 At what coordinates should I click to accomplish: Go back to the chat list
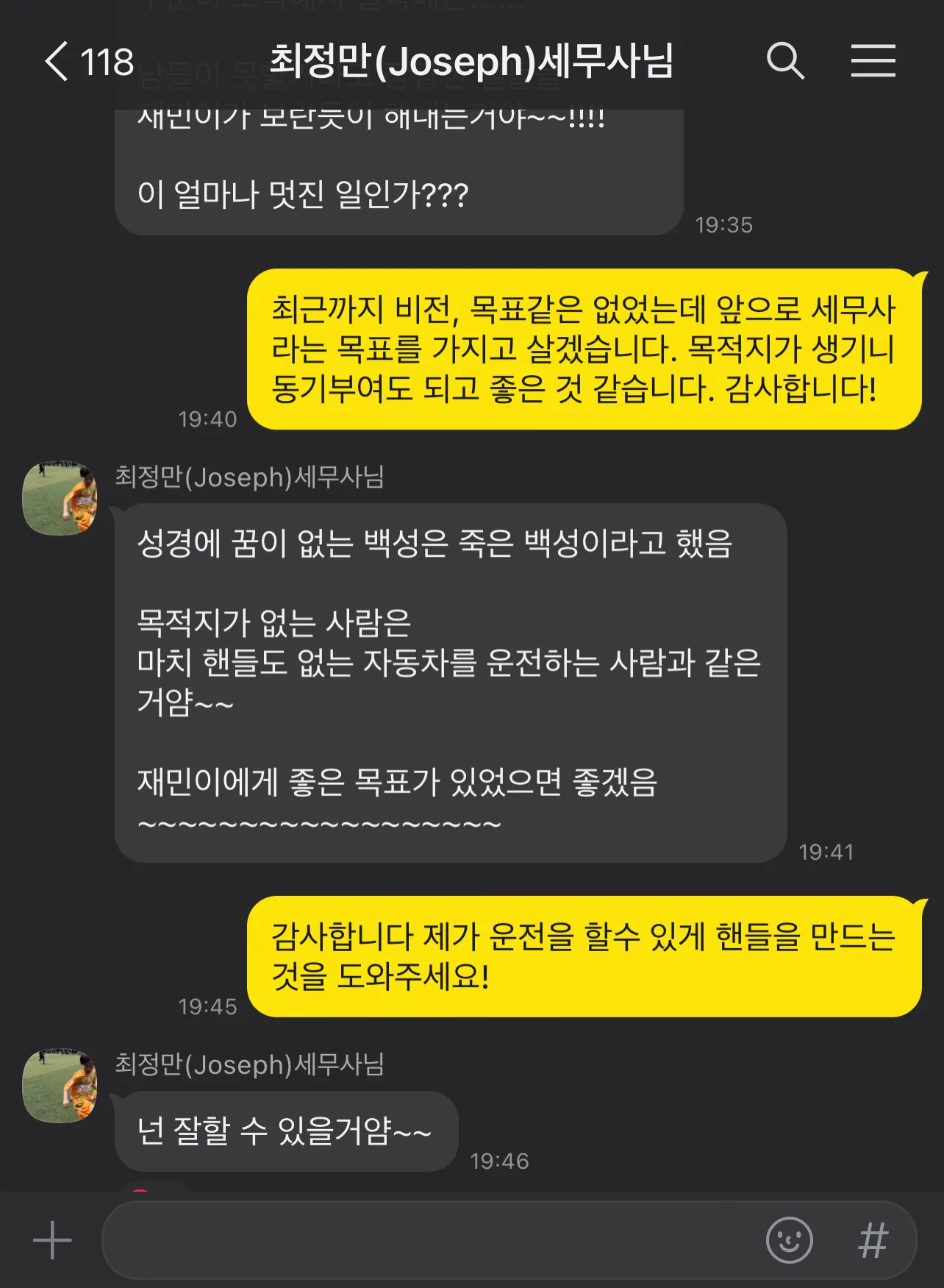coord(59,62)
